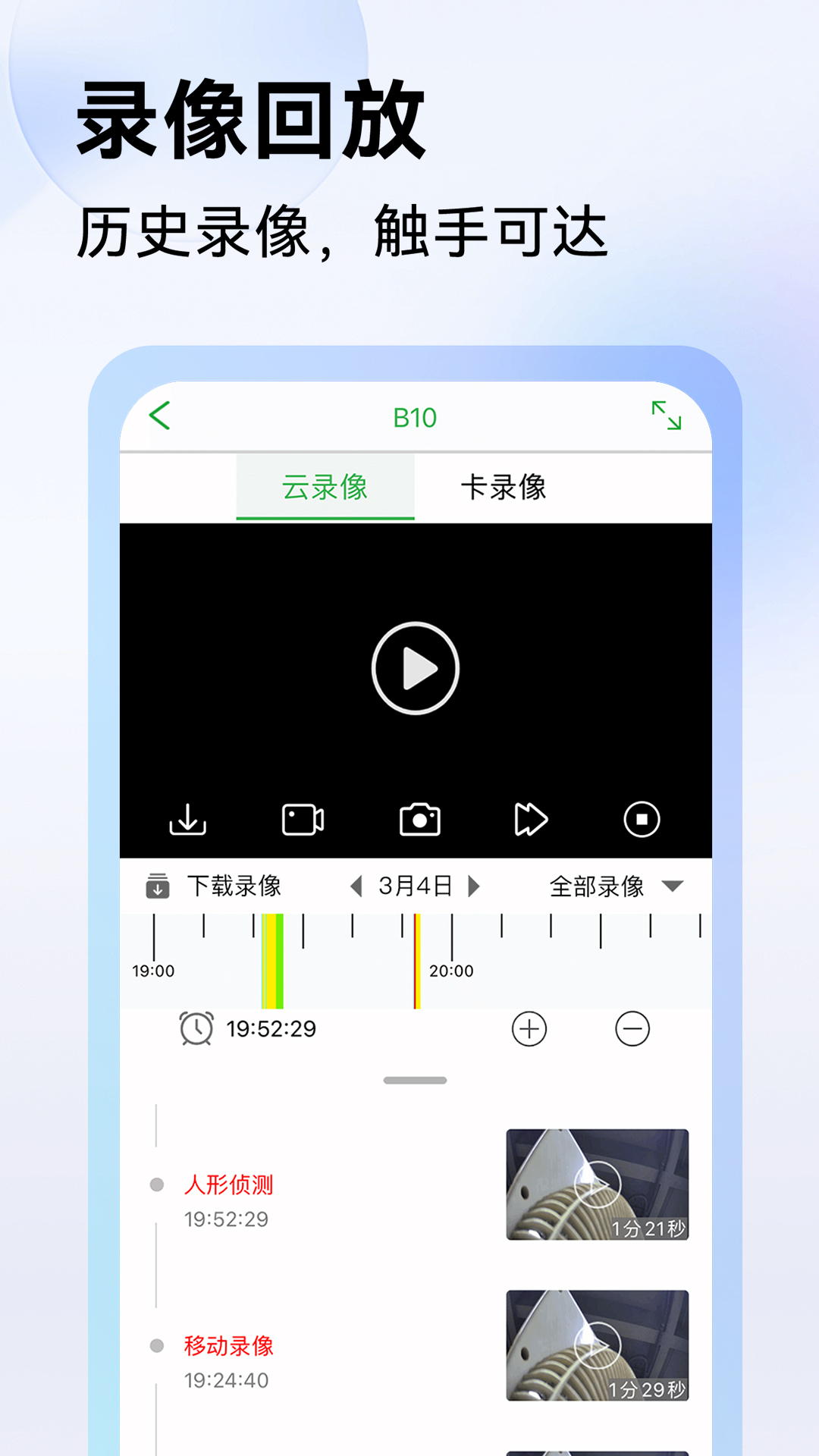Tap the download recording icon

click(x=188, y=821)
